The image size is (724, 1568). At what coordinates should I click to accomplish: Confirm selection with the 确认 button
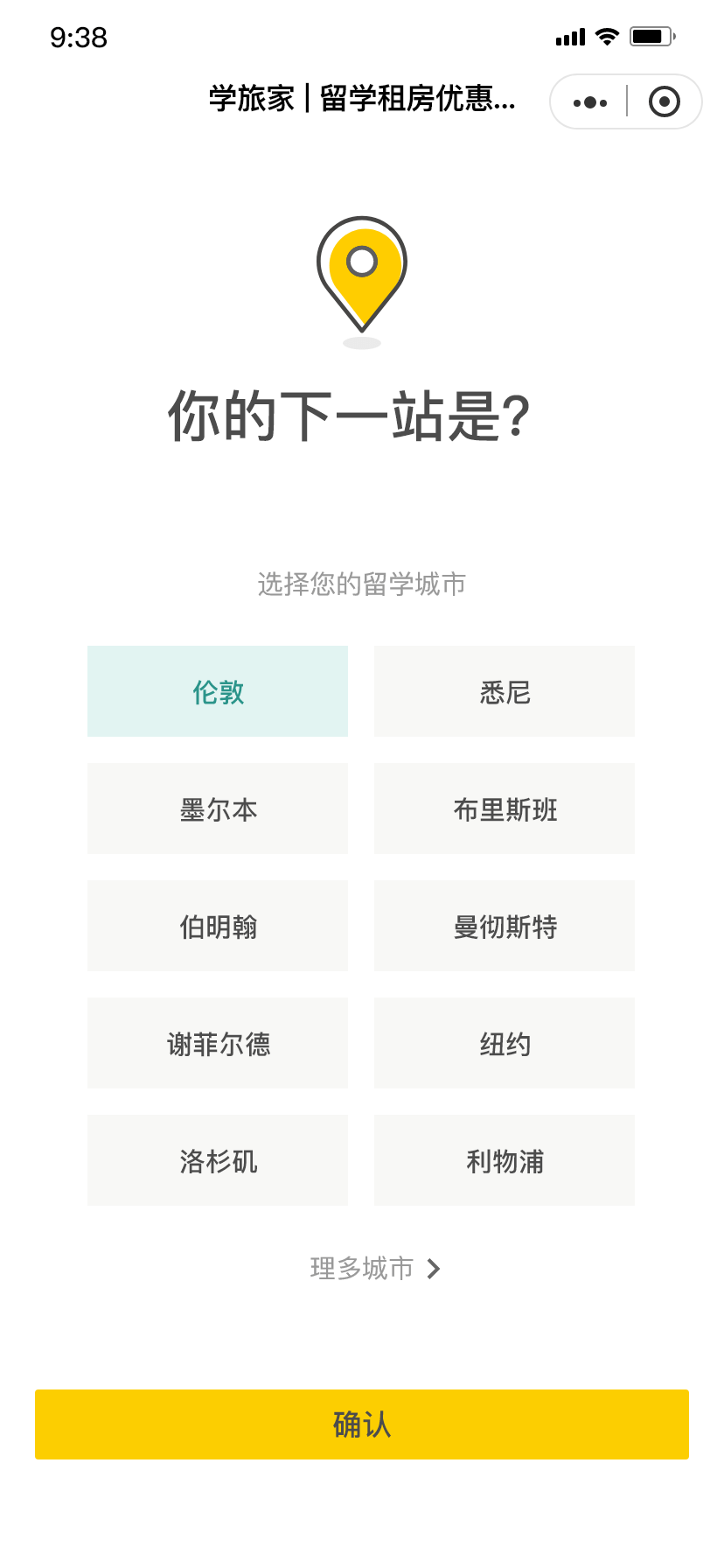[362, 1424]
